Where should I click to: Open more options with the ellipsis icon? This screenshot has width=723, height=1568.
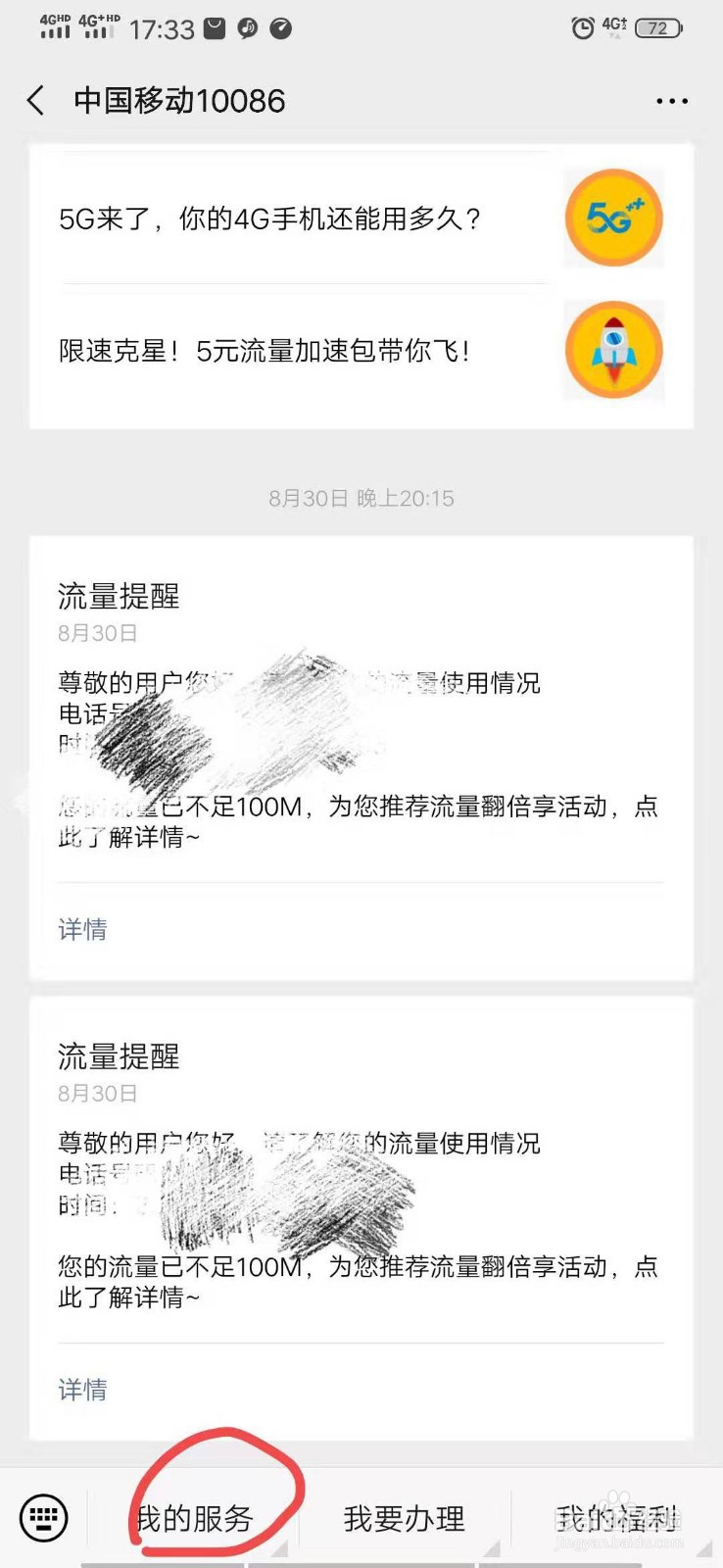pyautogui.click(x=672, y=100)
